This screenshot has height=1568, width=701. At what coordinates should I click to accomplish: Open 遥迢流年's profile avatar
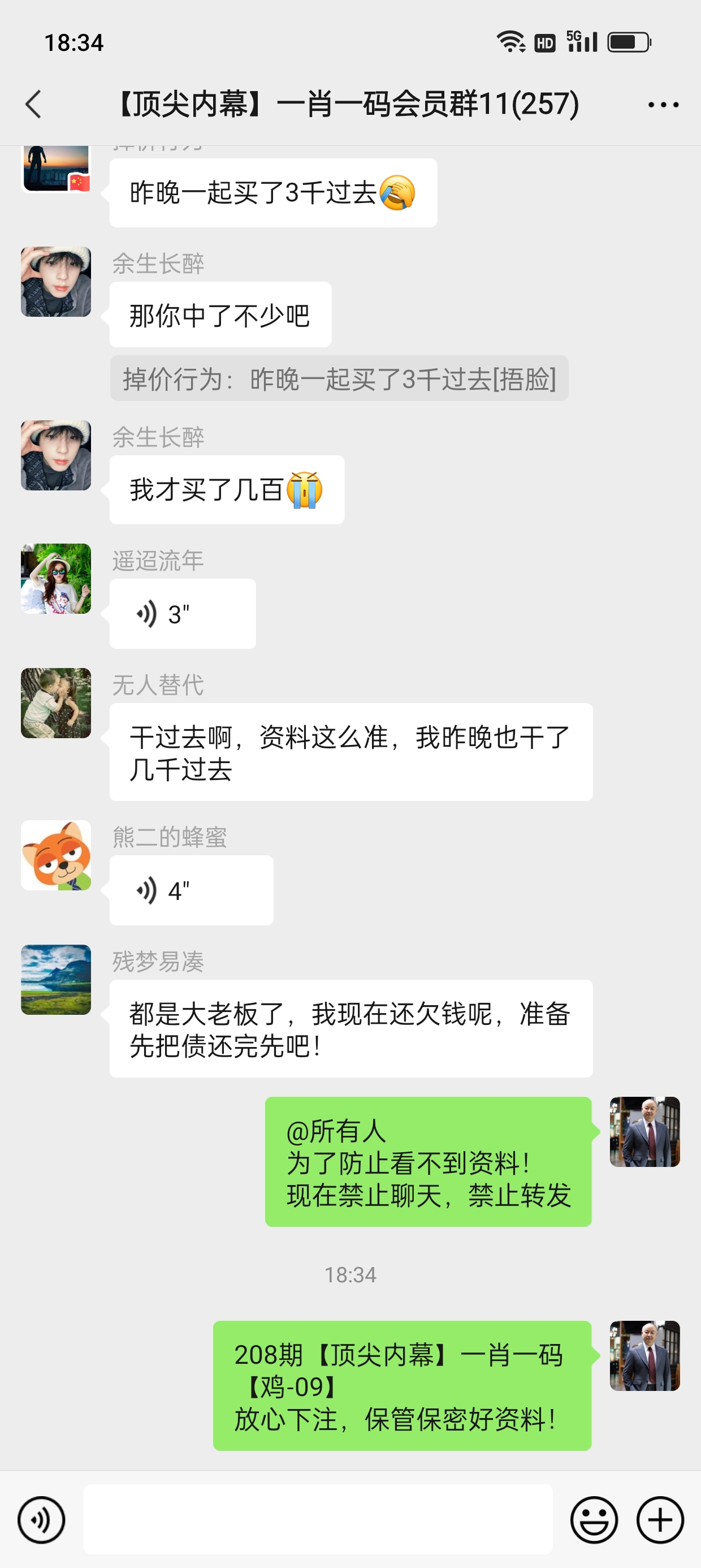pos(56,578)
